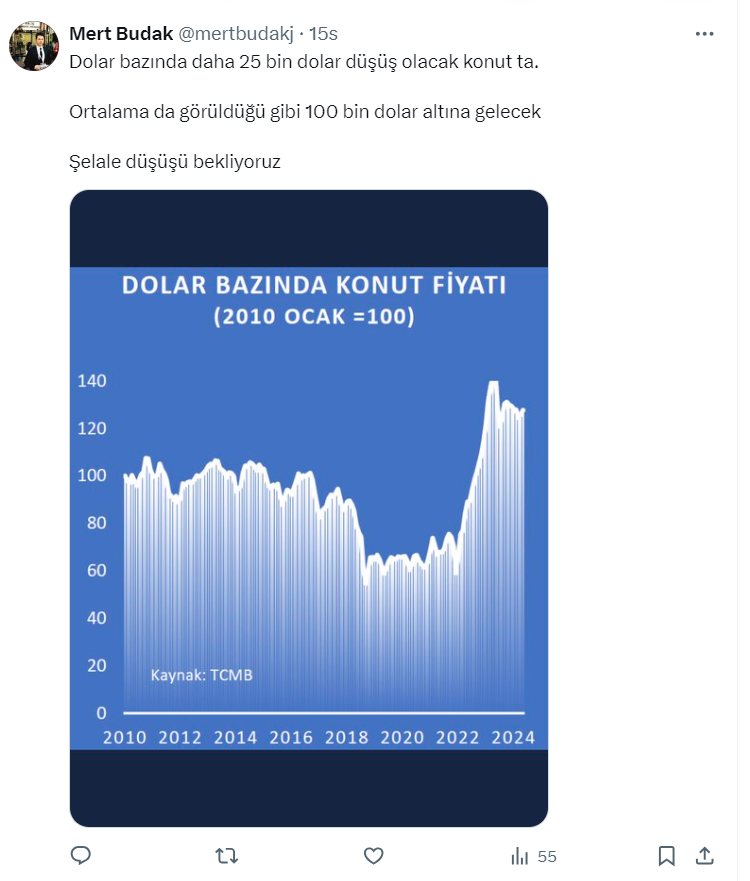Reply to Mert Budak's tweet
Viewport: 750px width, 881px height.
82,856
